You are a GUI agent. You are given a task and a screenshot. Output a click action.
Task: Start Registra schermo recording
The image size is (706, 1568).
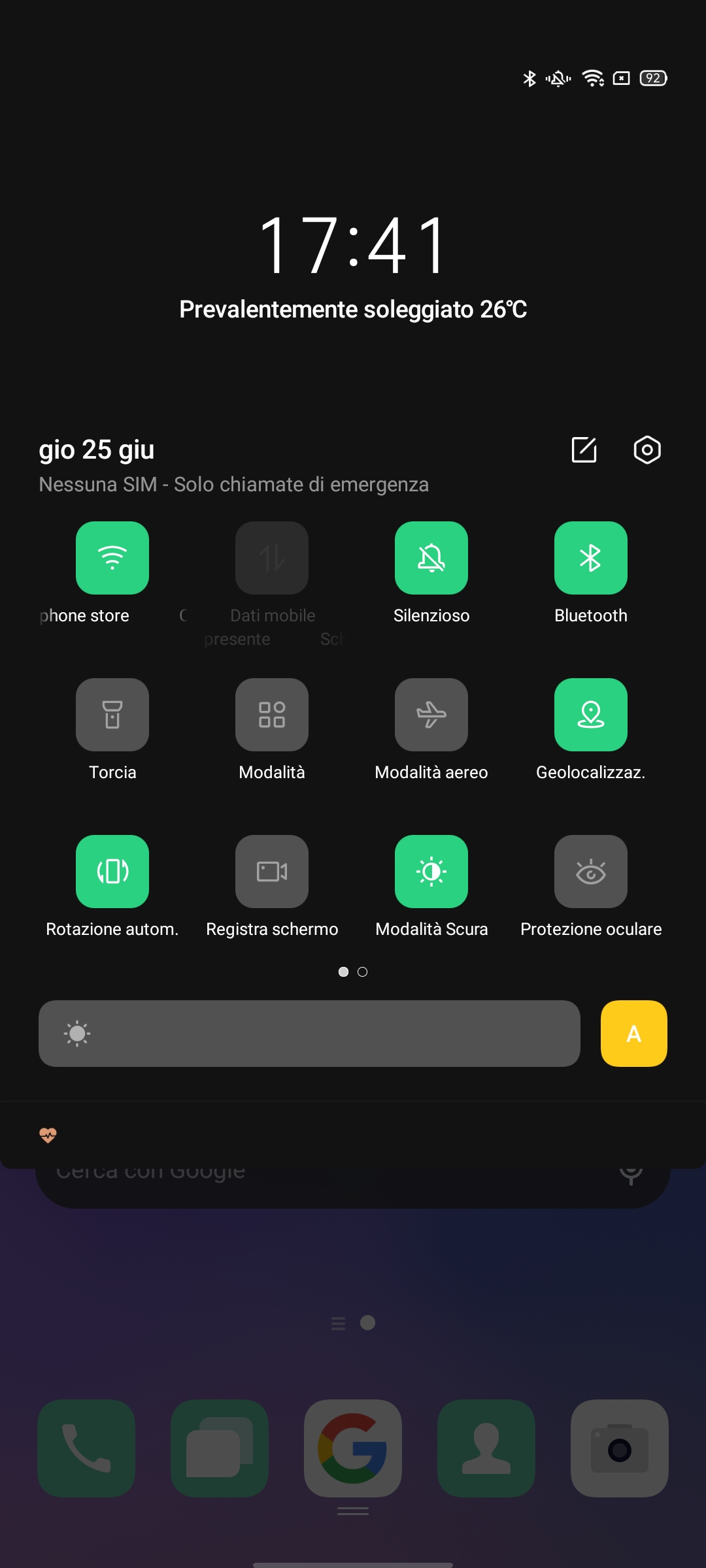[x=272, y=872]
